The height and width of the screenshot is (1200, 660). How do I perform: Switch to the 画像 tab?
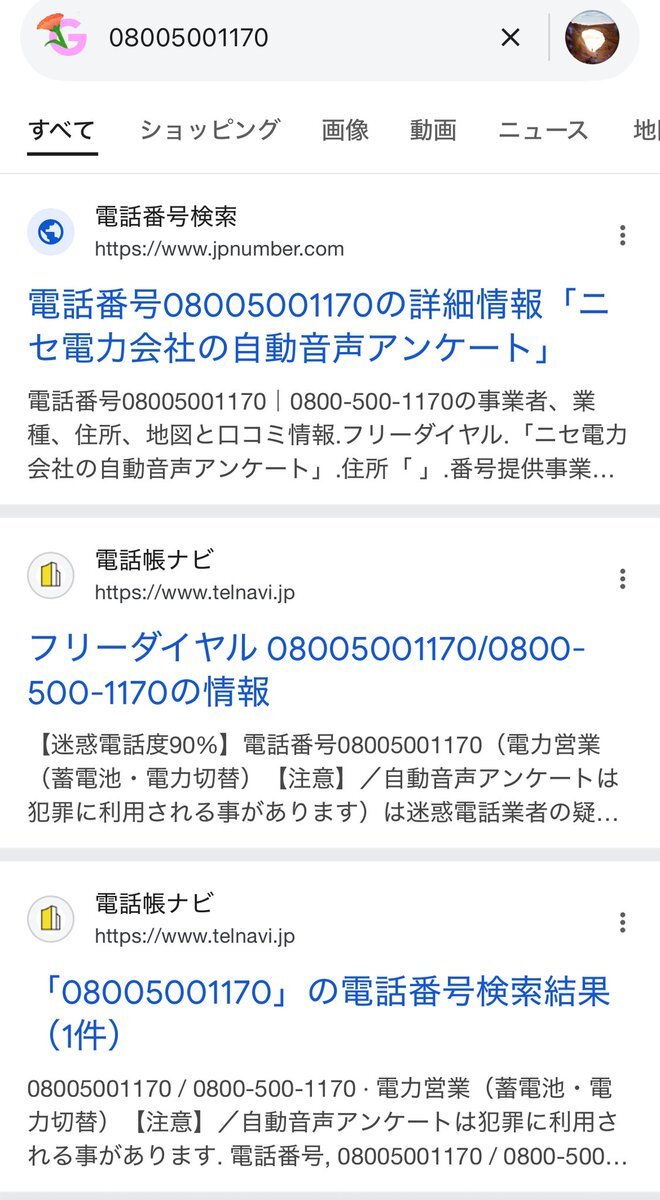[345, 129]
